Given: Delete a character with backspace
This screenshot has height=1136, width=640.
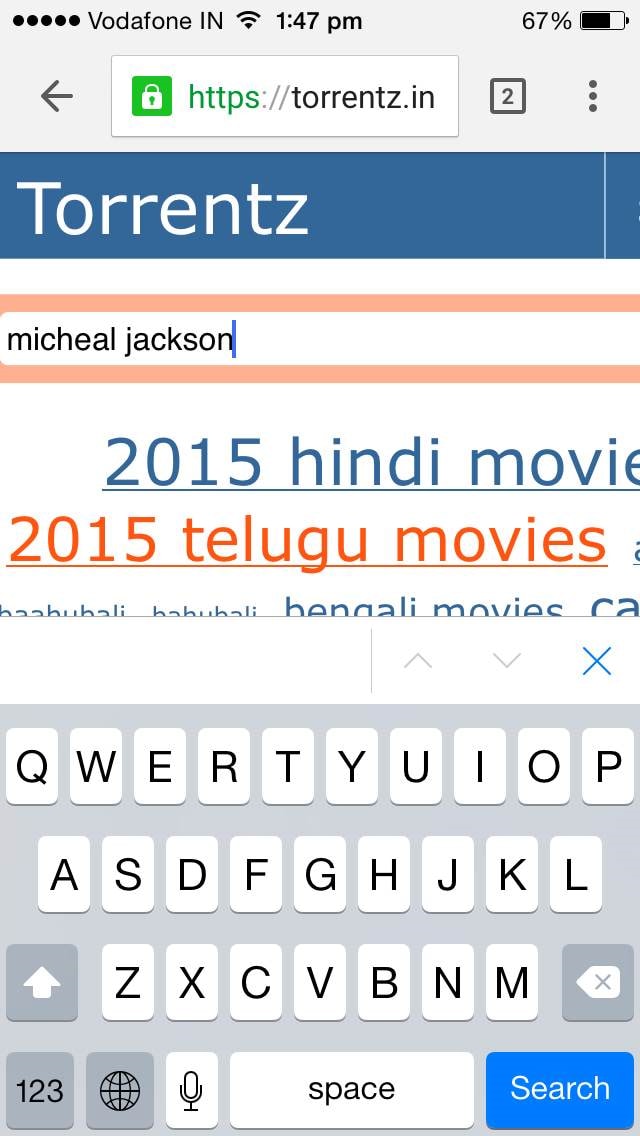Looking at the screenshot, I should pyautogui.click(x=600, y=983).
